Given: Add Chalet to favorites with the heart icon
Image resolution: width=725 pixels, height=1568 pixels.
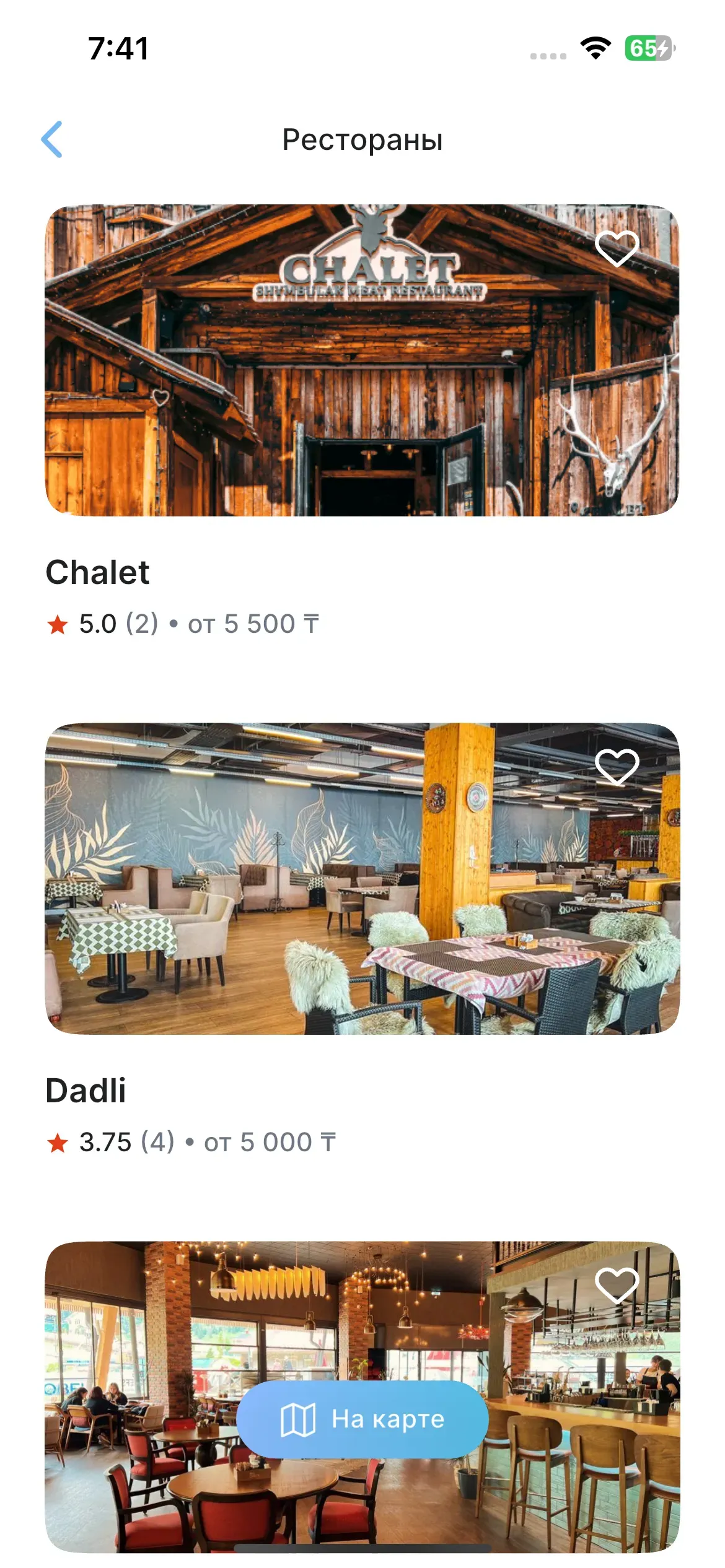Looking at the screenshot, I should click(x=617, y=248).
